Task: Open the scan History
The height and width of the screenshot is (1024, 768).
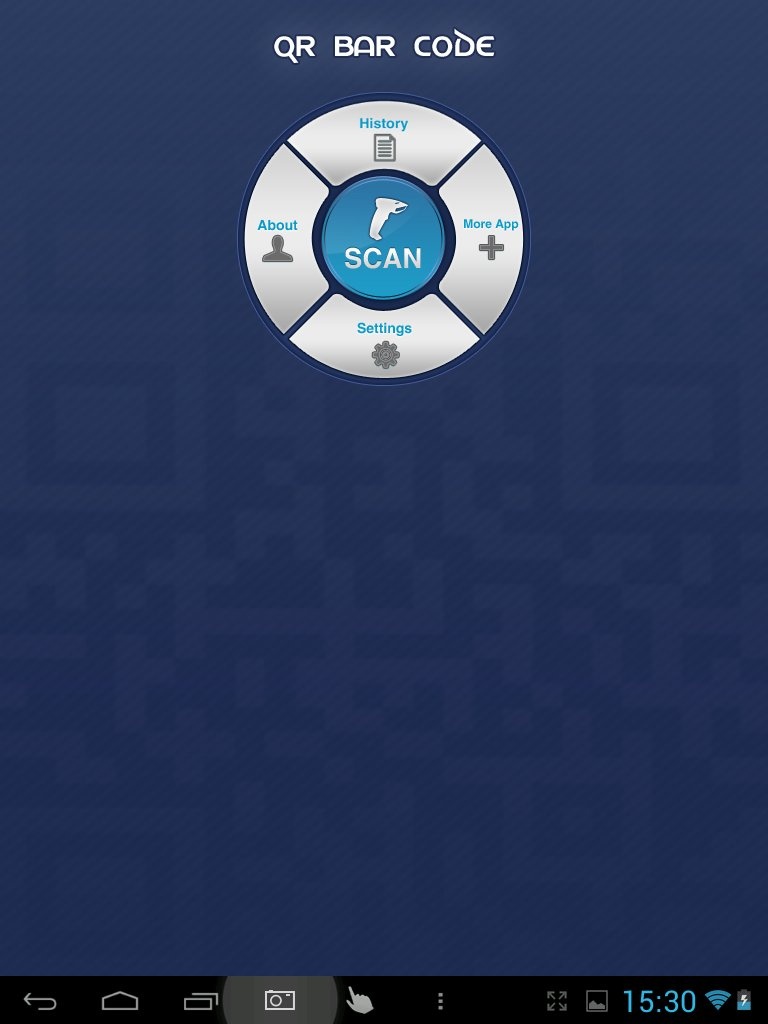Action: [x=384, y=139]
